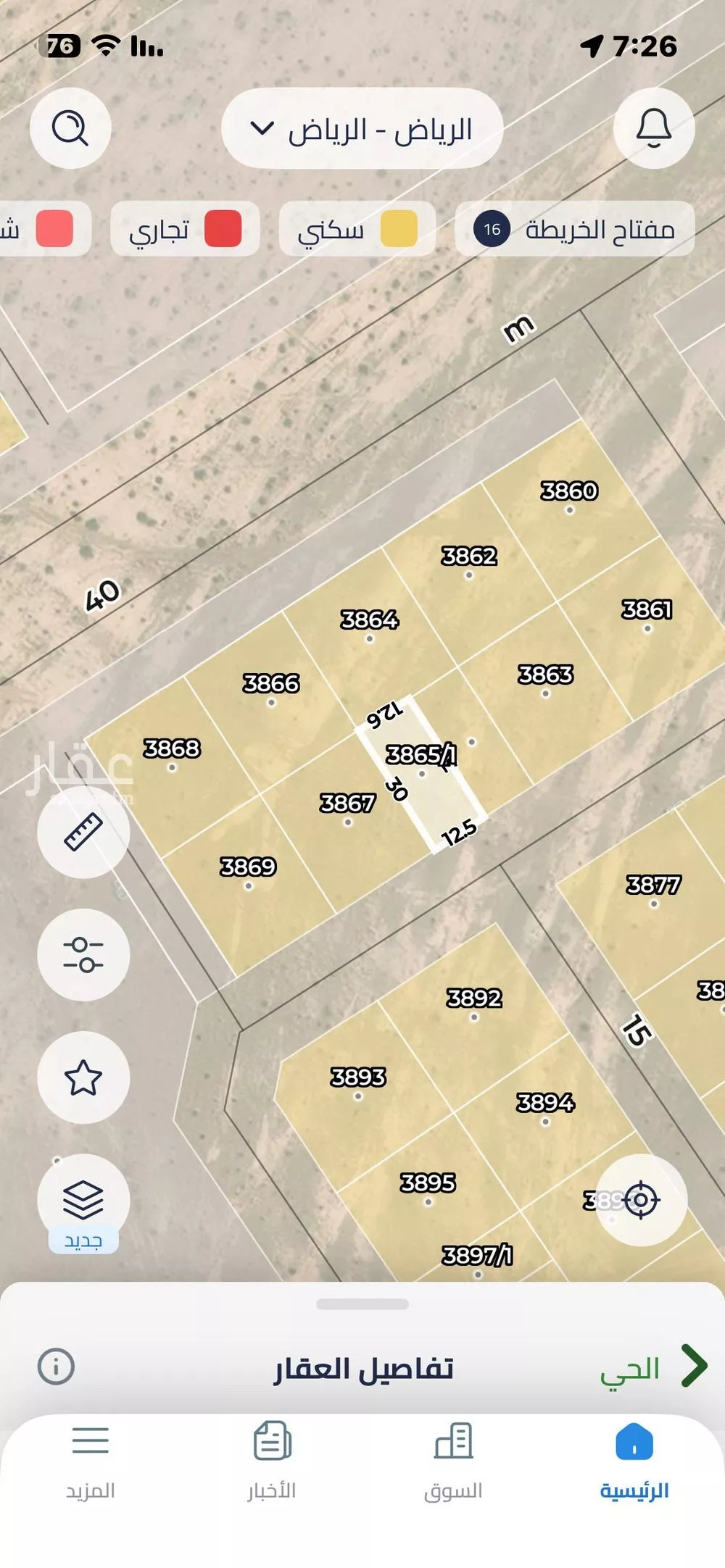Viewport: 725px width, 1568px height.
Task: Open the ruler measurement tool
Action: pos(83,832)
